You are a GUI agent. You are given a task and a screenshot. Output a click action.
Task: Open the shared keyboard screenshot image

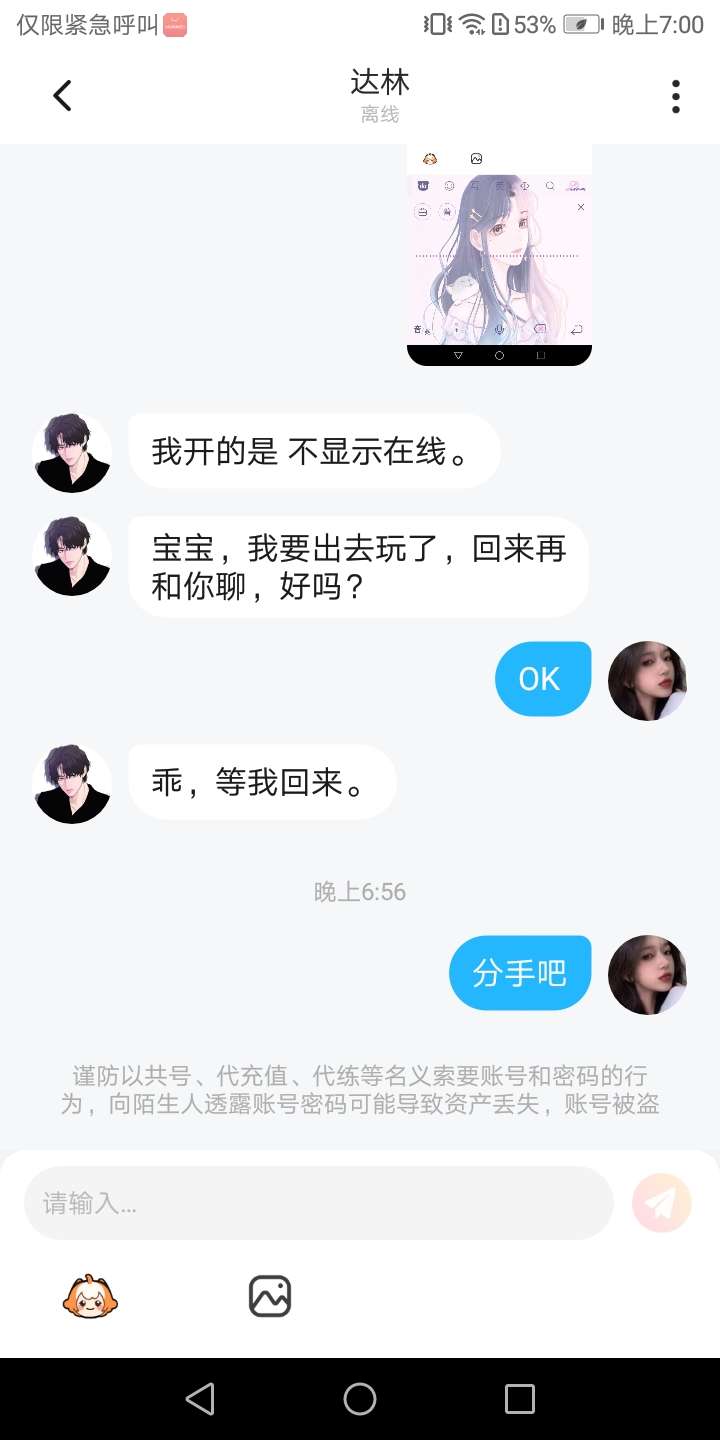pyautogui.click(x=499, y=255)
